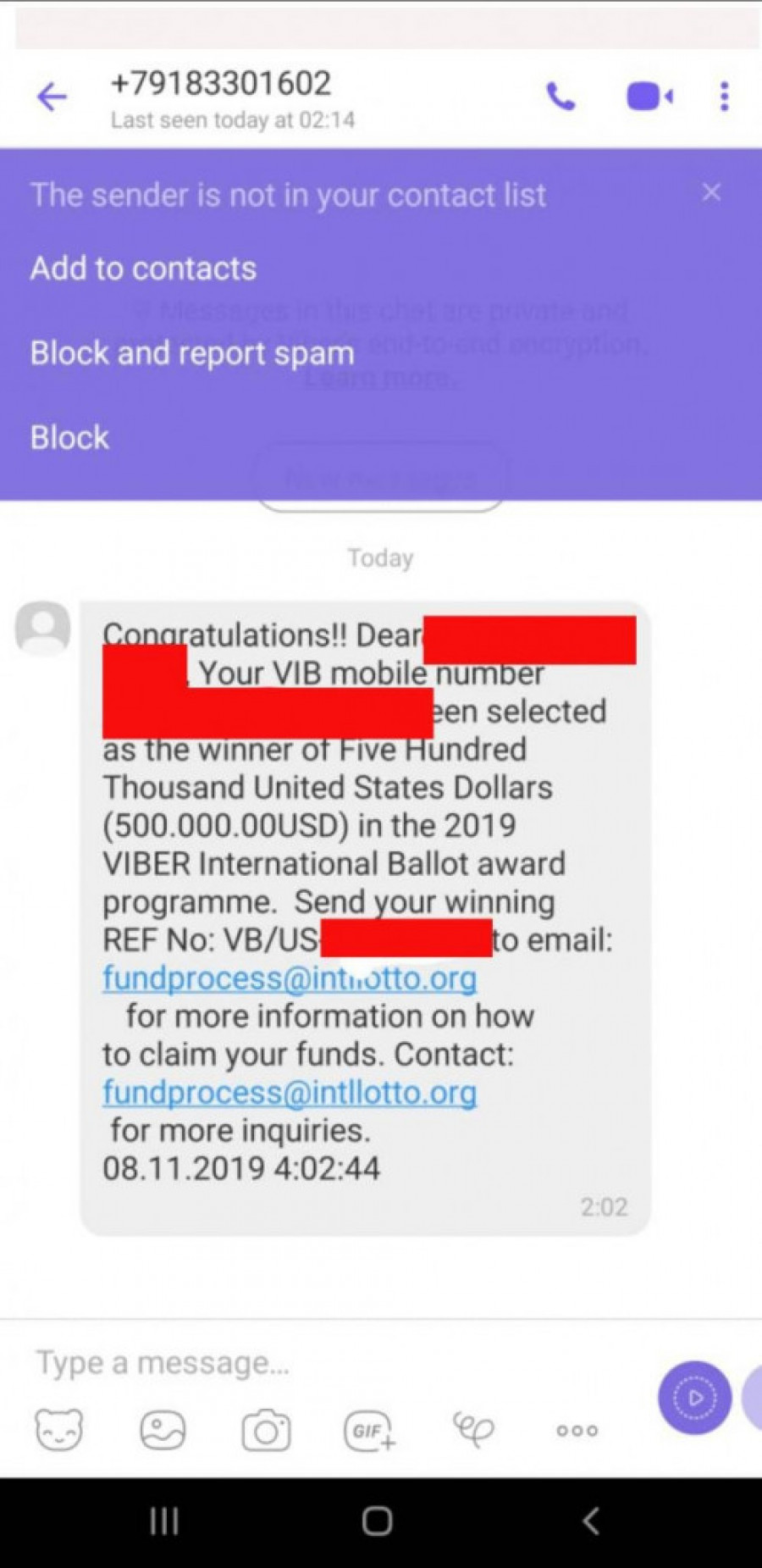Open the sender's profile avatar
Viewport: 762px width, 1568px height.
(42, 628)
